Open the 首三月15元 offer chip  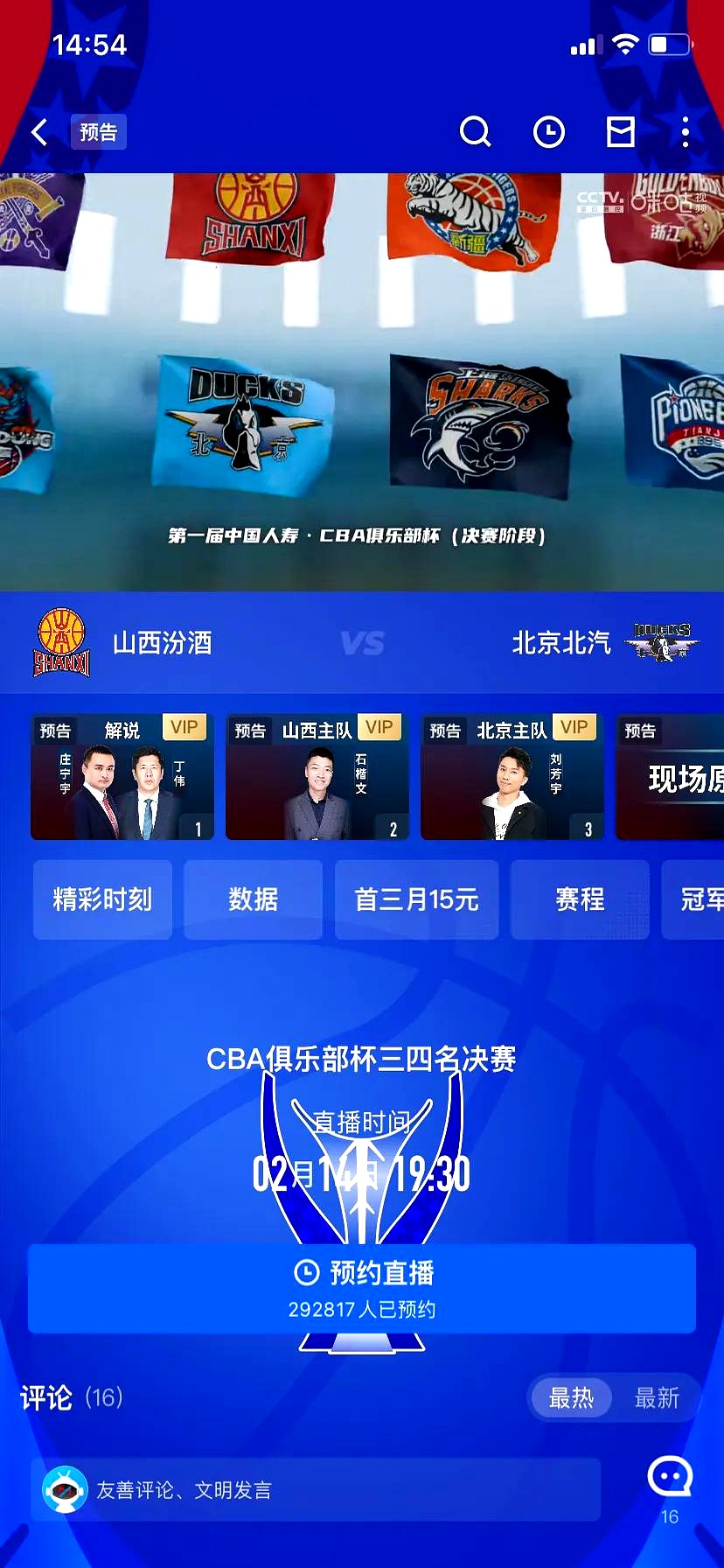pos(416,899)
